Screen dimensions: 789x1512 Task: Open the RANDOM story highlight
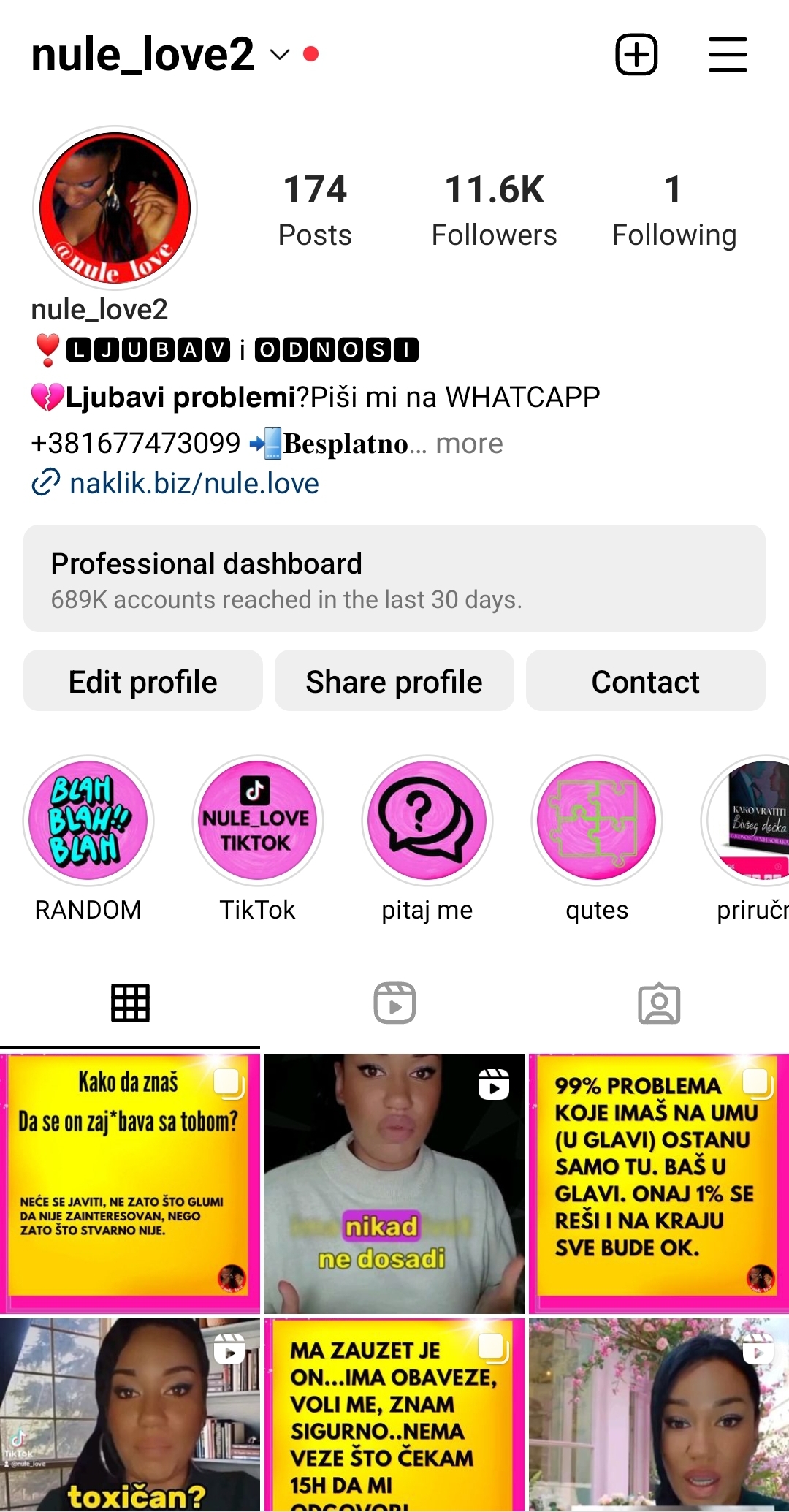coord(88,820)
